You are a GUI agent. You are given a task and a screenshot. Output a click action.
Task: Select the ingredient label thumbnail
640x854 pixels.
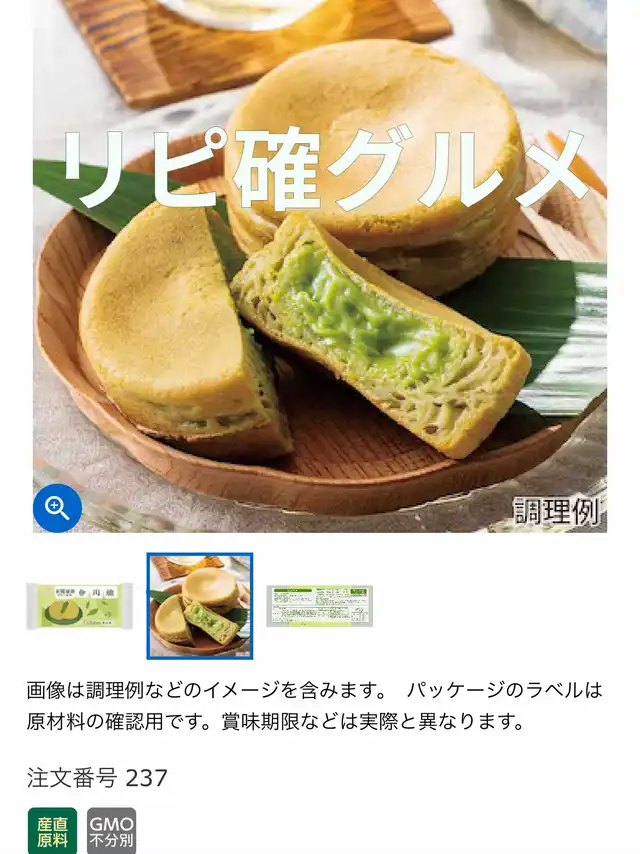(x=320, y=606)
